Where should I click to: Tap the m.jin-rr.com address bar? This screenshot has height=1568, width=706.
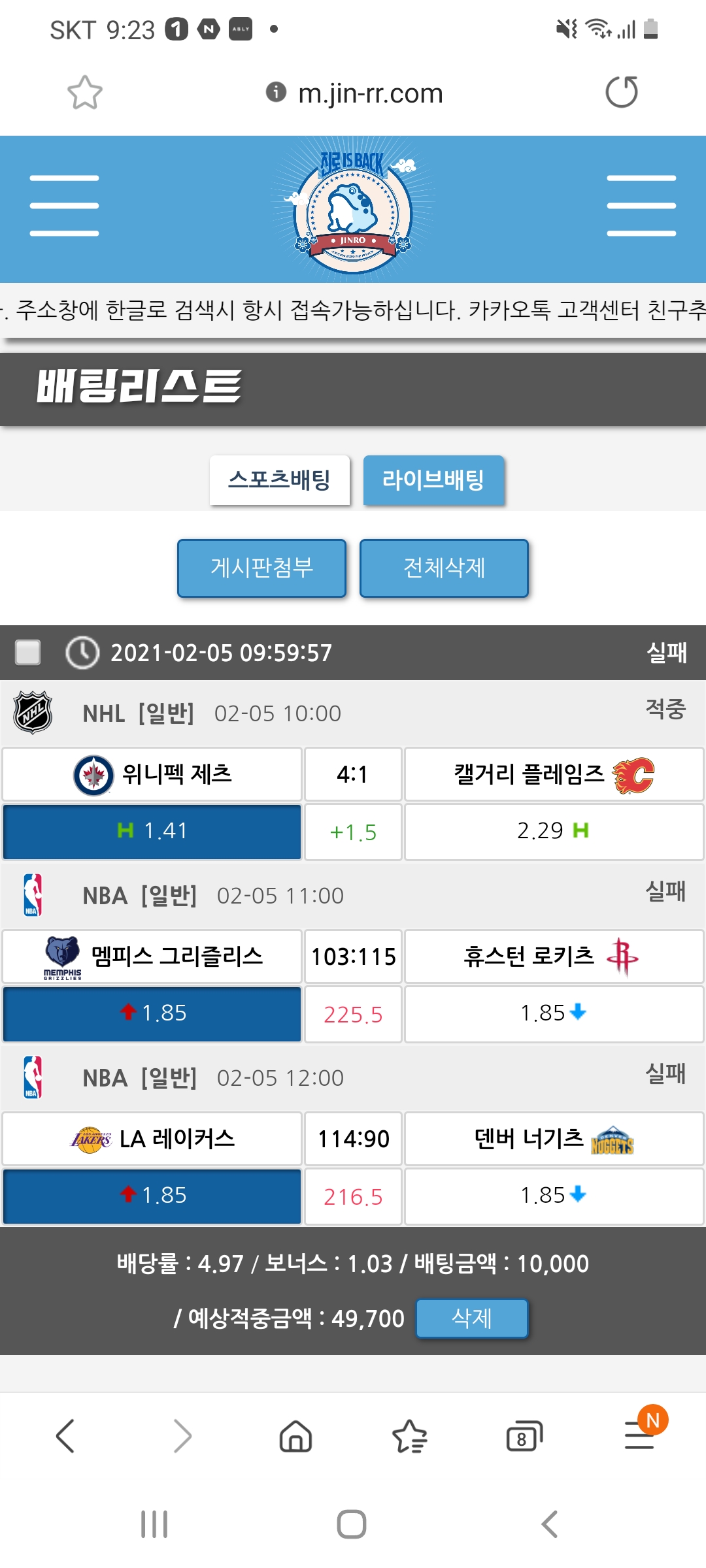[x=370, y=93]
